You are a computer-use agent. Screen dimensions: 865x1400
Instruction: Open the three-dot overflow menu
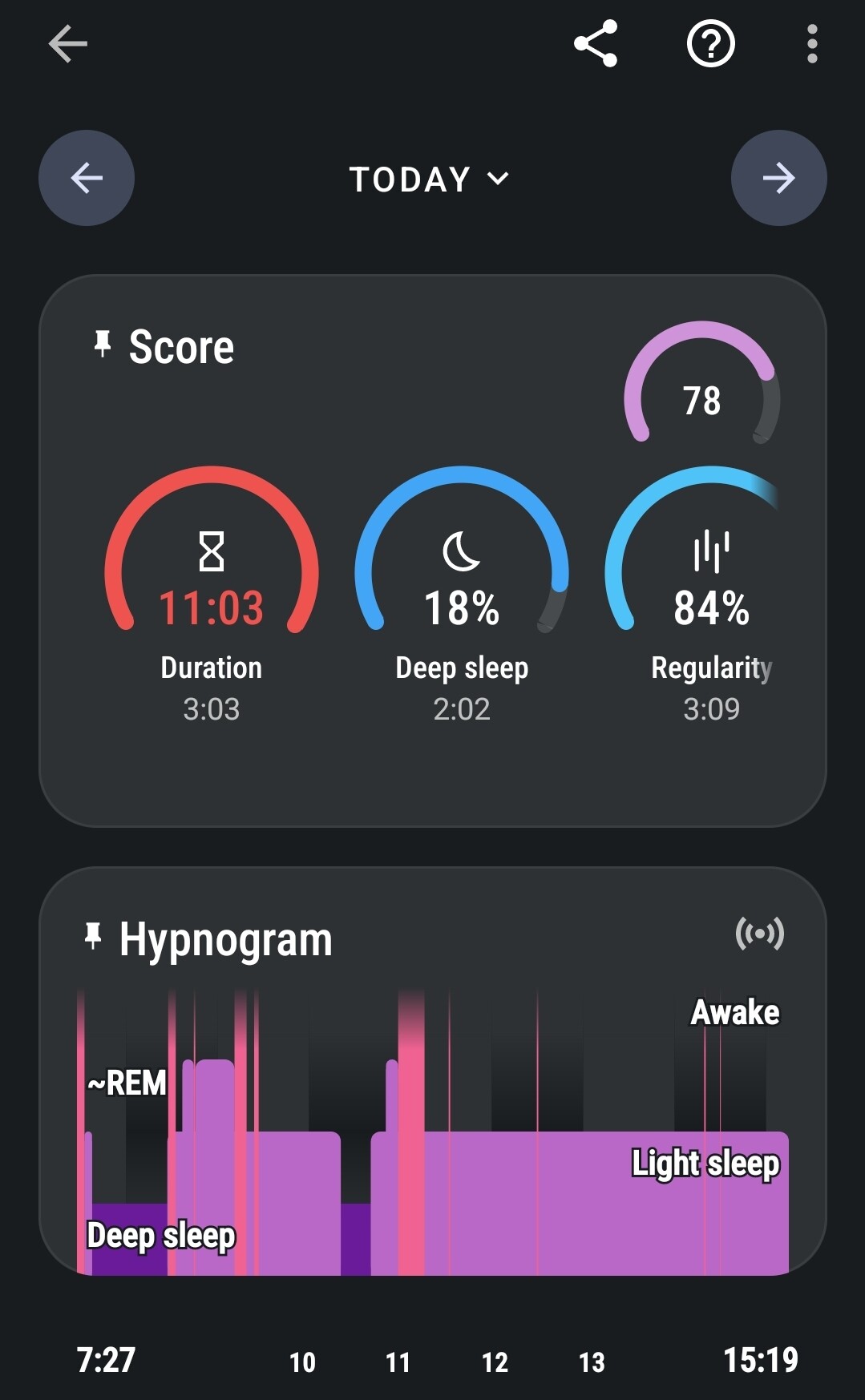click(812, 43)
